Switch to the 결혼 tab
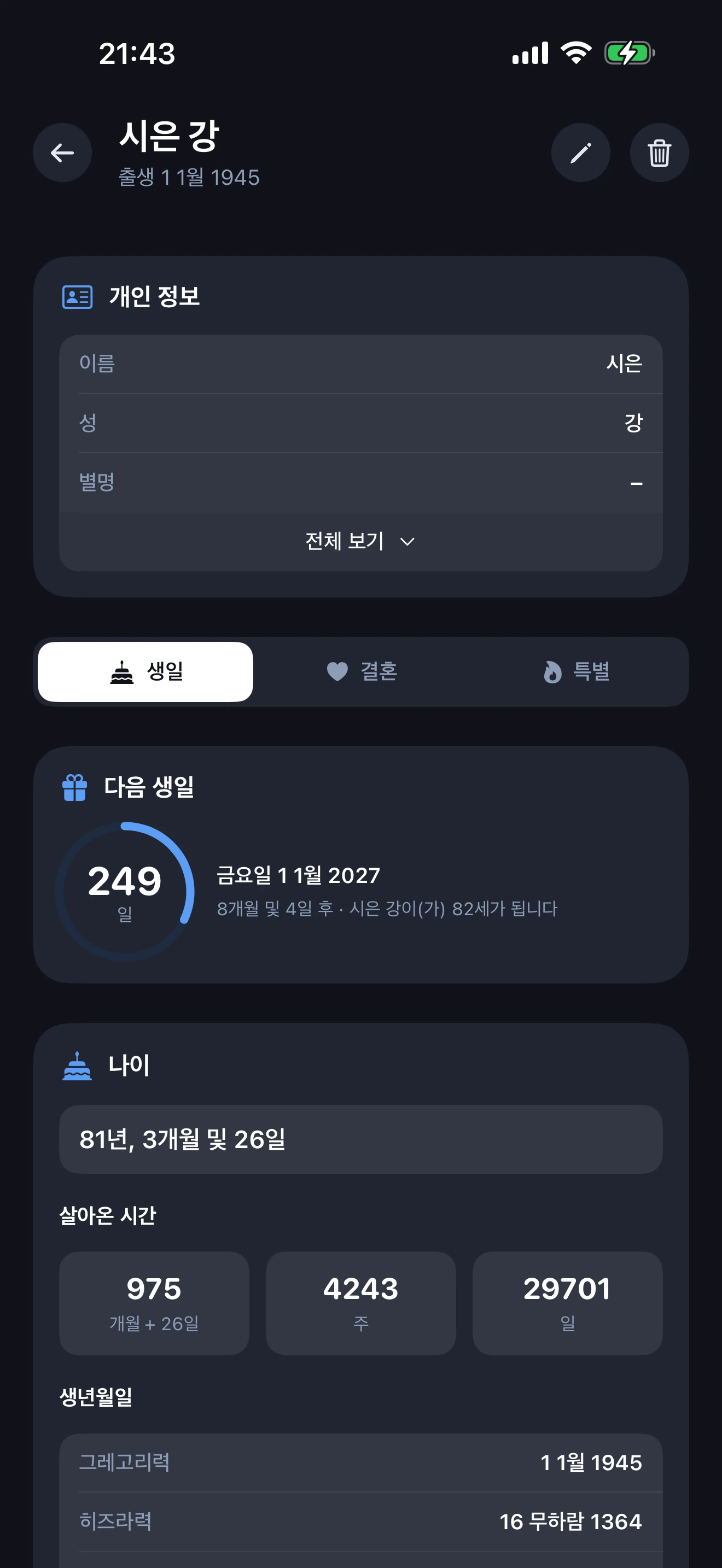This screenshot has width=722, height=1568. click(x=362, y=672)
